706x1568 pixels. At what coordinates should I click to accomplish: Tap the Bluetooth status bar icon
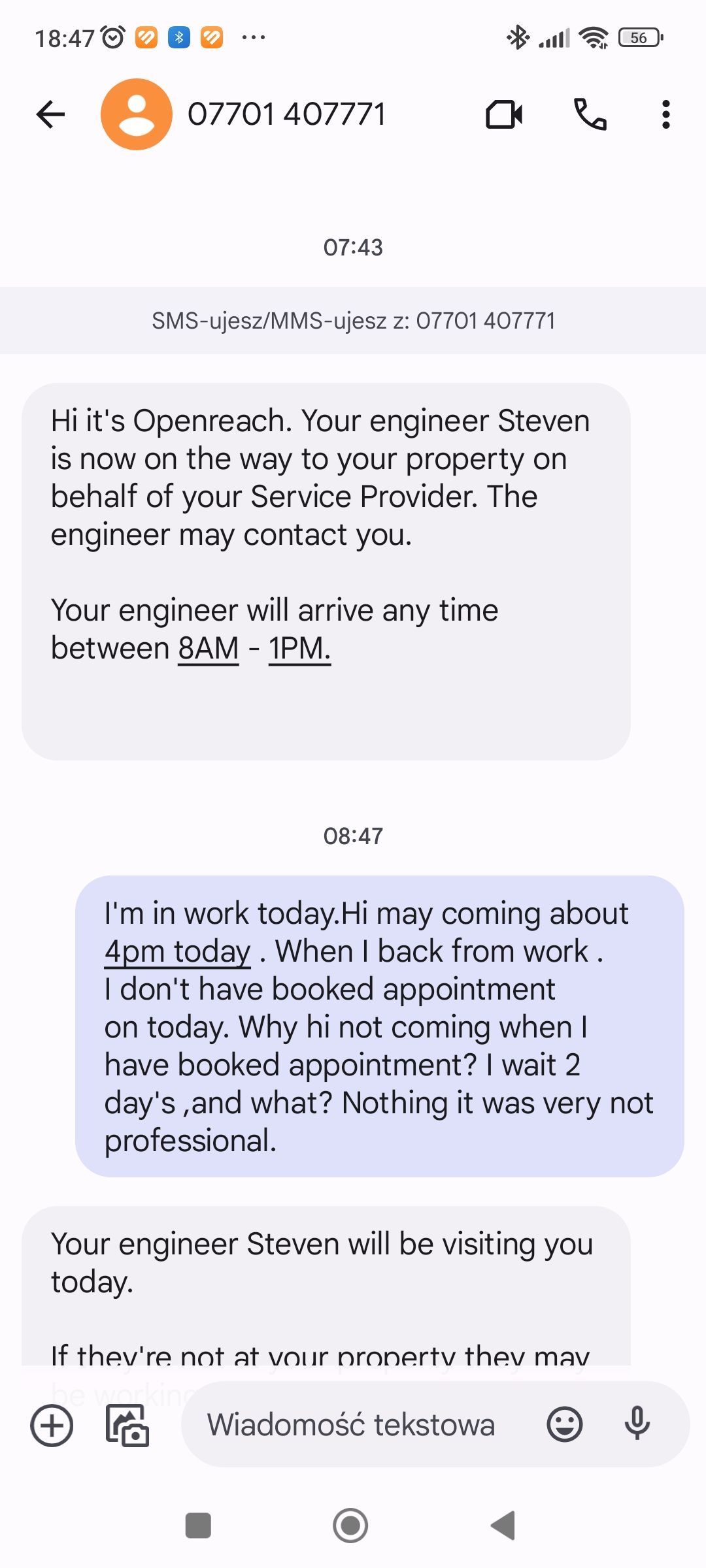coord(518,37)
